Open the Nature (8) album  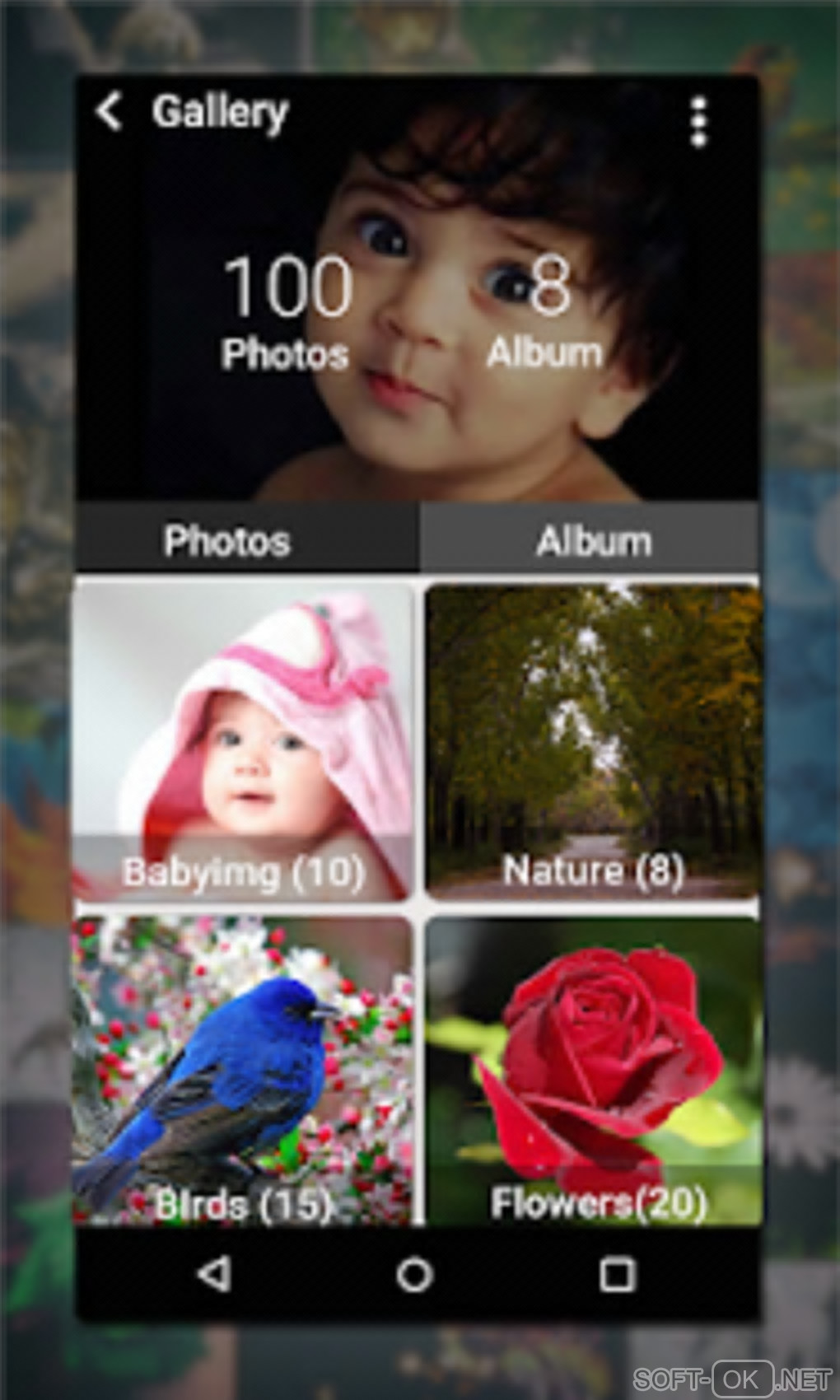pos(593,741)
